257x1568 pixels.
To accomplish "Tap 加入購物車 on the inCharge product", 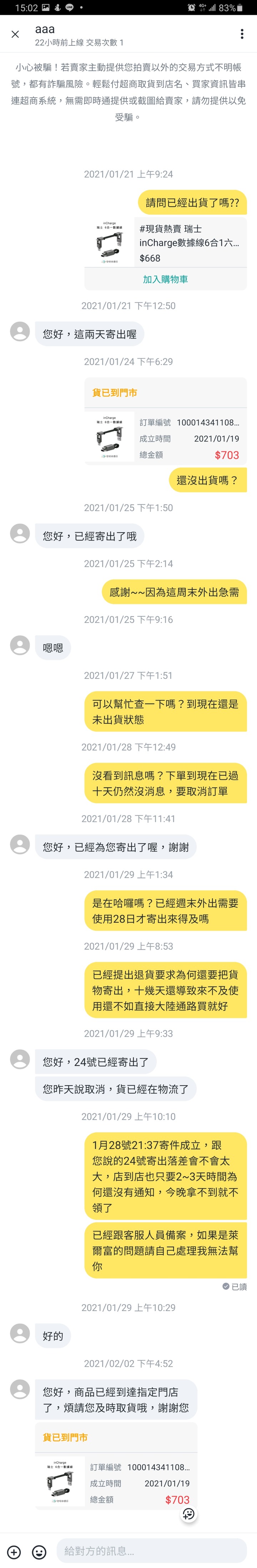I will coord(165,279).
